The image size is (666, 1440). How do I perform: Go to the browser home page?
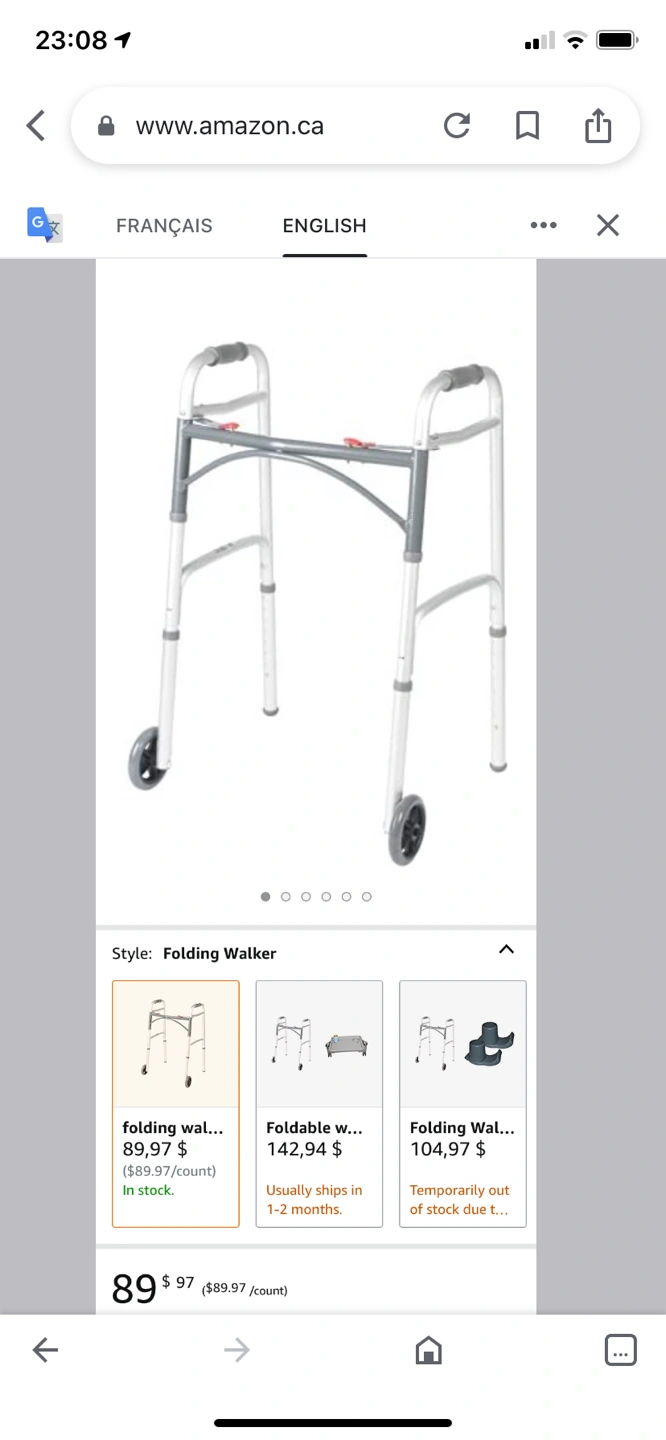point(428,1350)
